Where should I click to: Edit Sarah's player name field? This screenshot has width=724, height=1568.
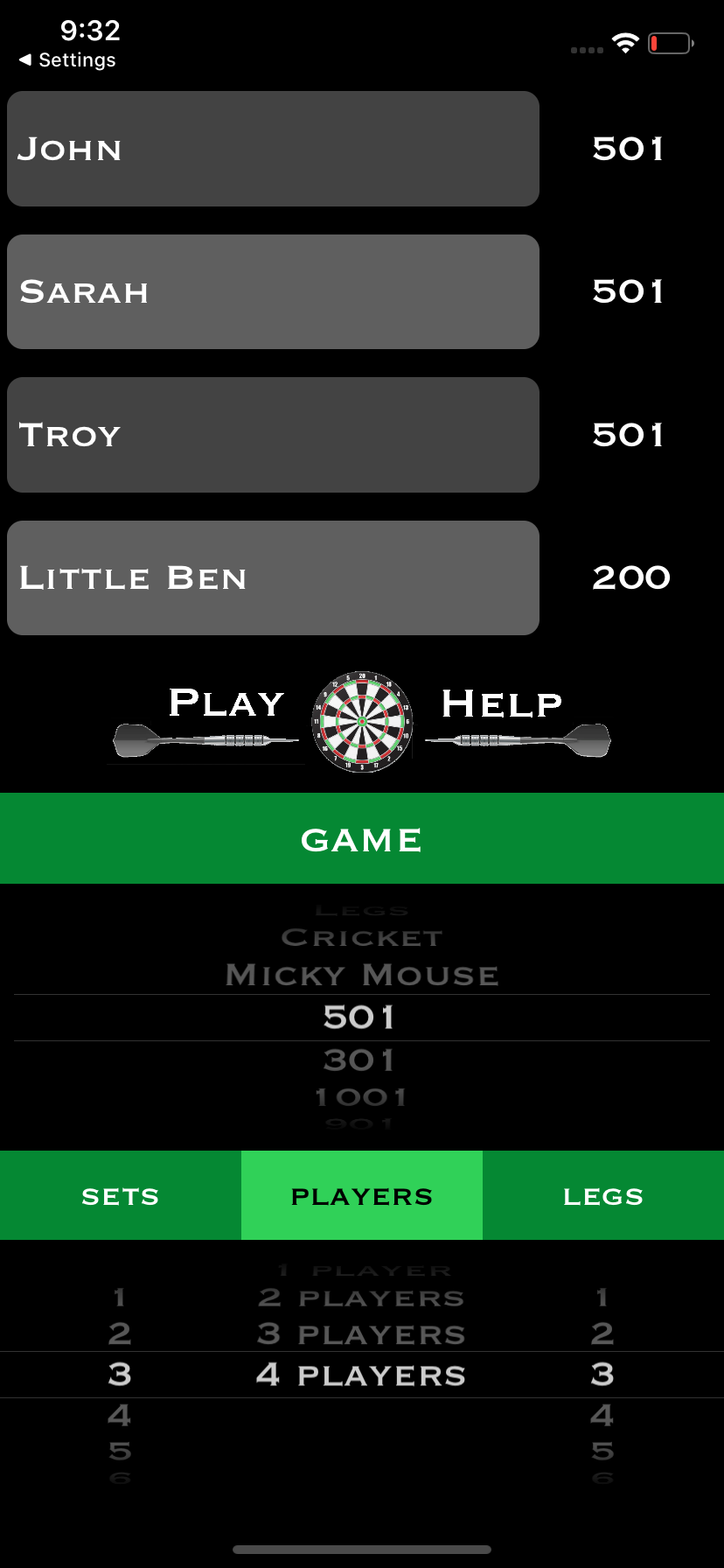click(273, 291)
